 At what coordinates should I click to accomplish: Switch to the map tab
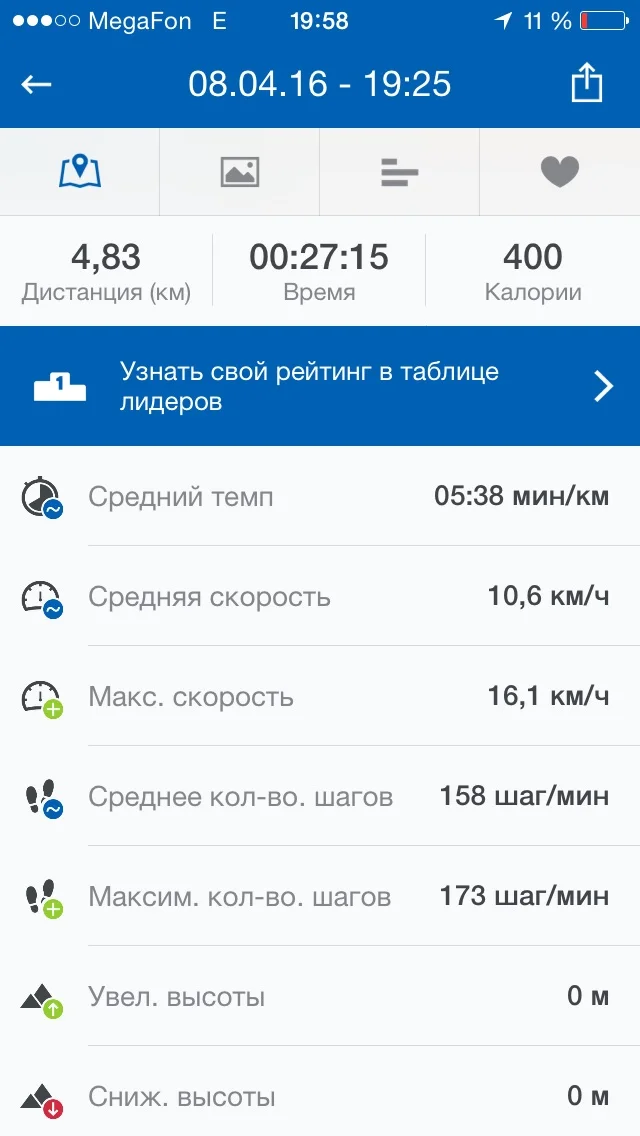click(80, 171)
